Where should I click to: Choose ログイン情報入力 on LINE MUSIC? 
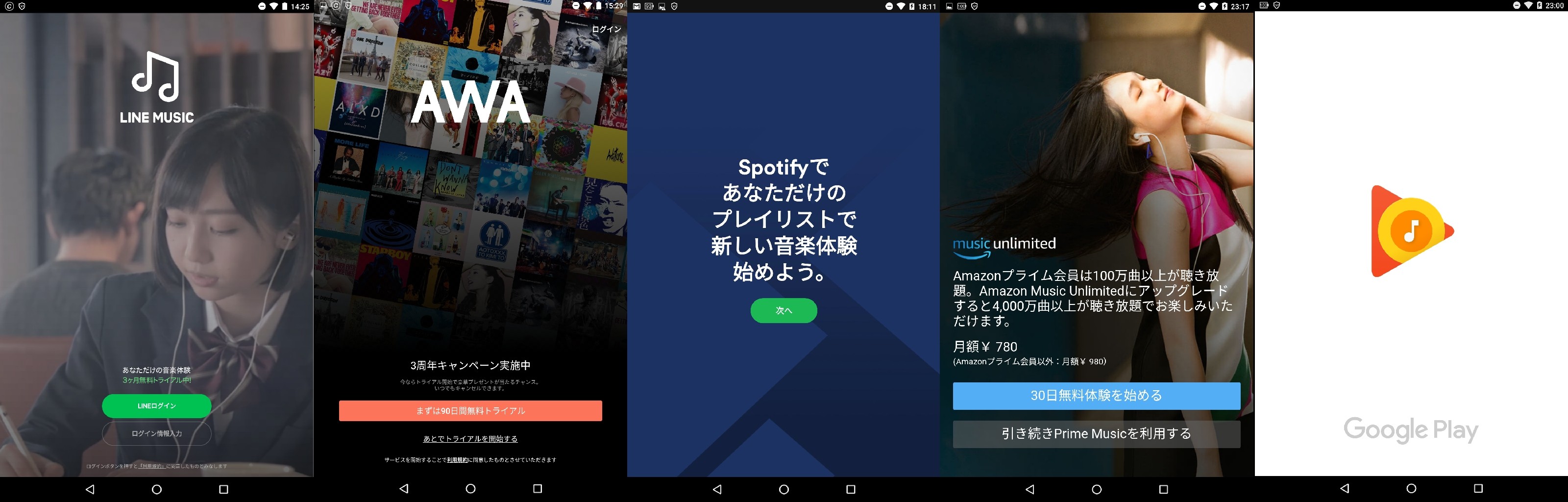156,434
